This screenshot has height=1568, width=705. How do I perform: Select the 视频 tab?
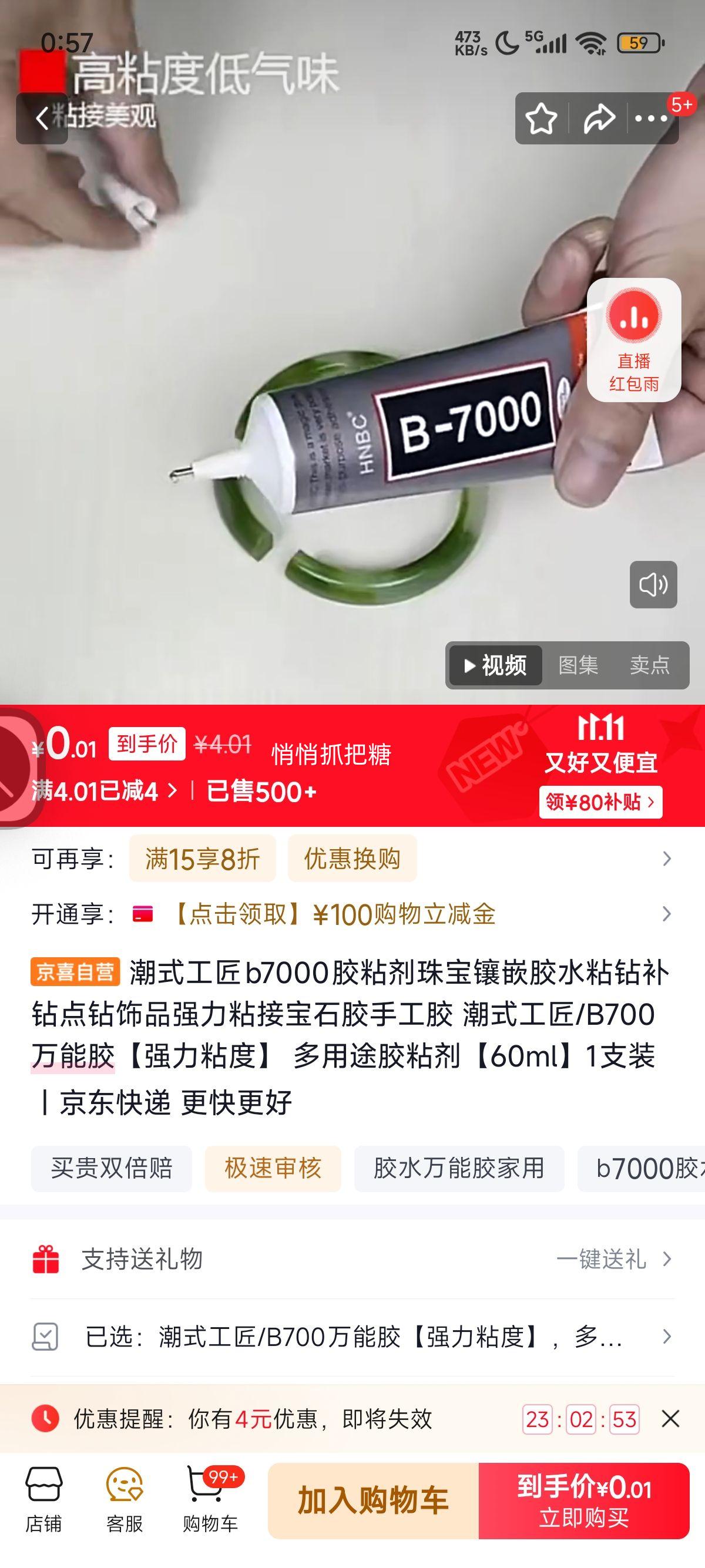pyautogui.click(x=496, y=665)
